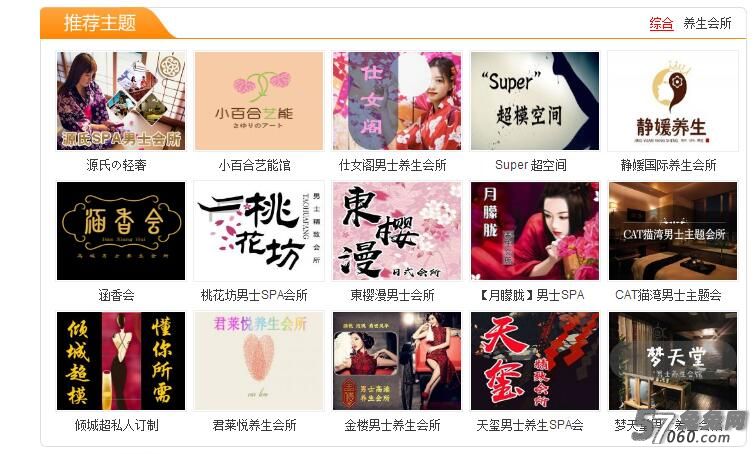This screenshot has width=755, height=454.
Task: Open the Super 超空间 tile
Action: coord(535,101)
